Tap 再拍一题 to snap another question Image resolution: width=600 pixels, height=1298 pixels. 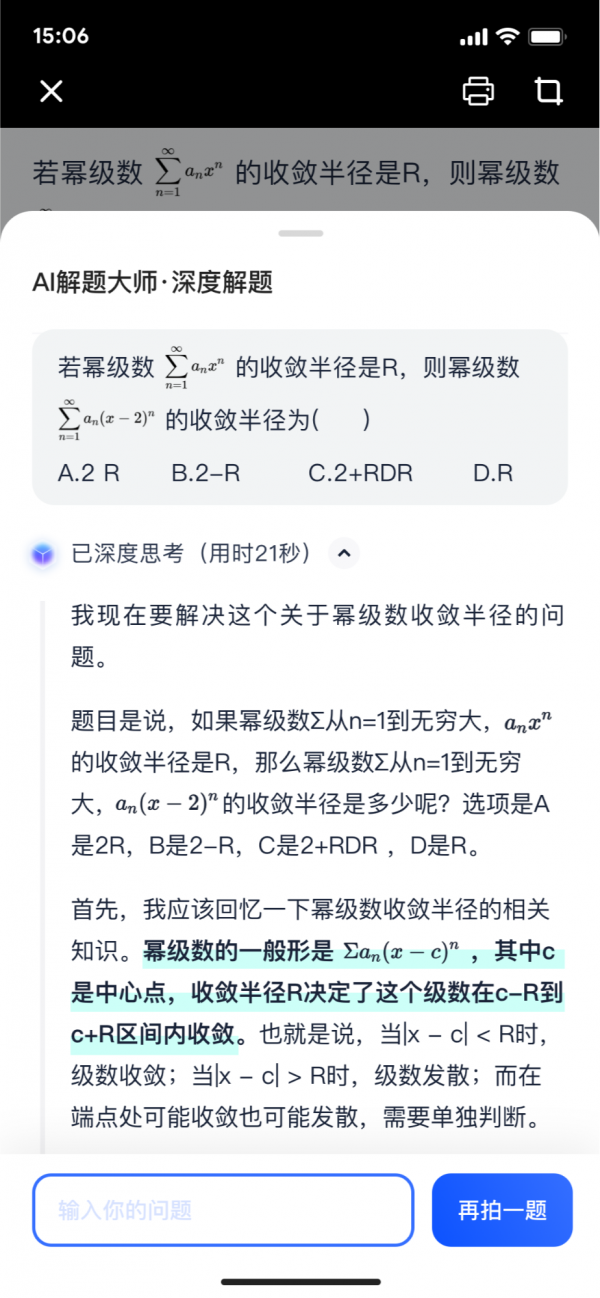[x=502, y=1210]
